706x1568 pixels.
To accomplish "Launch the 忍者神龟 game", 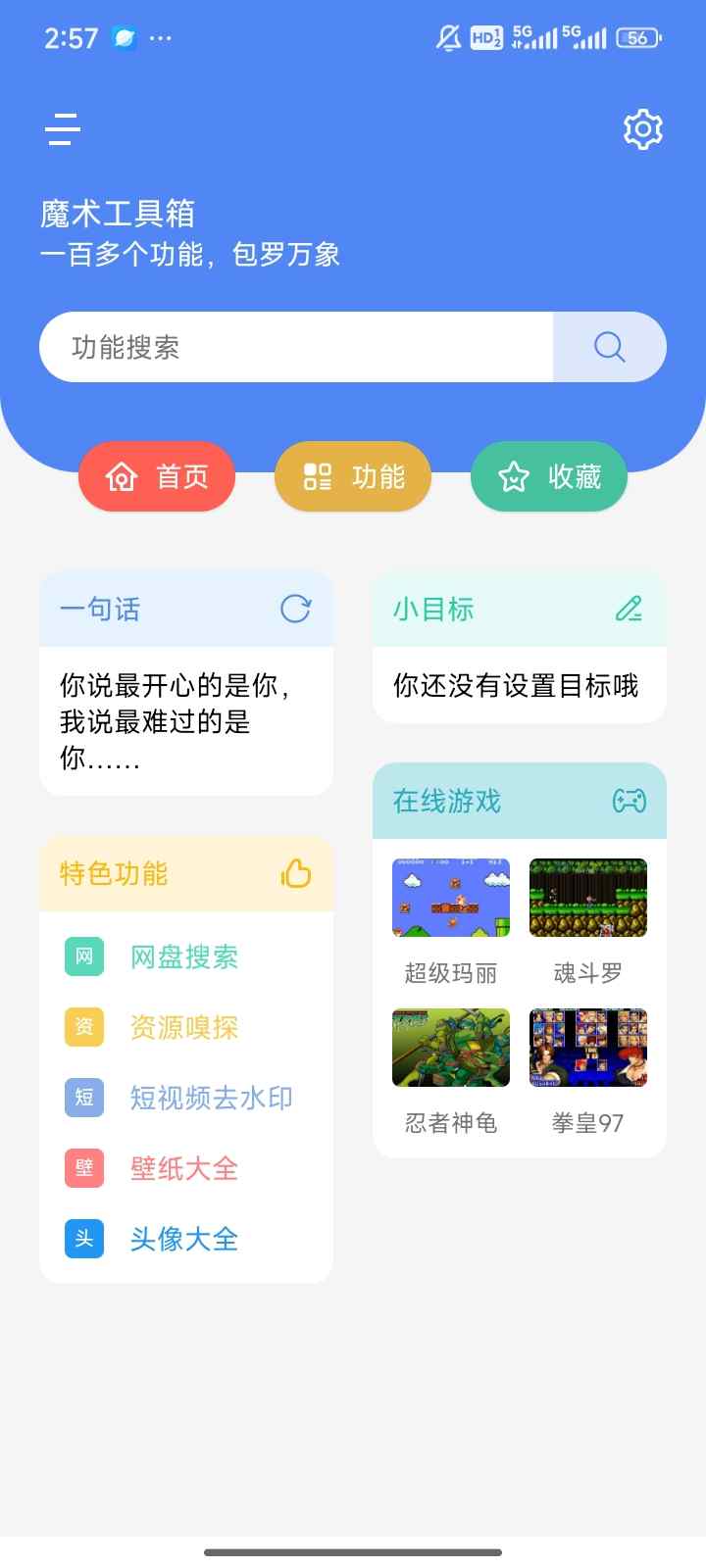I will pos(451,1049).
